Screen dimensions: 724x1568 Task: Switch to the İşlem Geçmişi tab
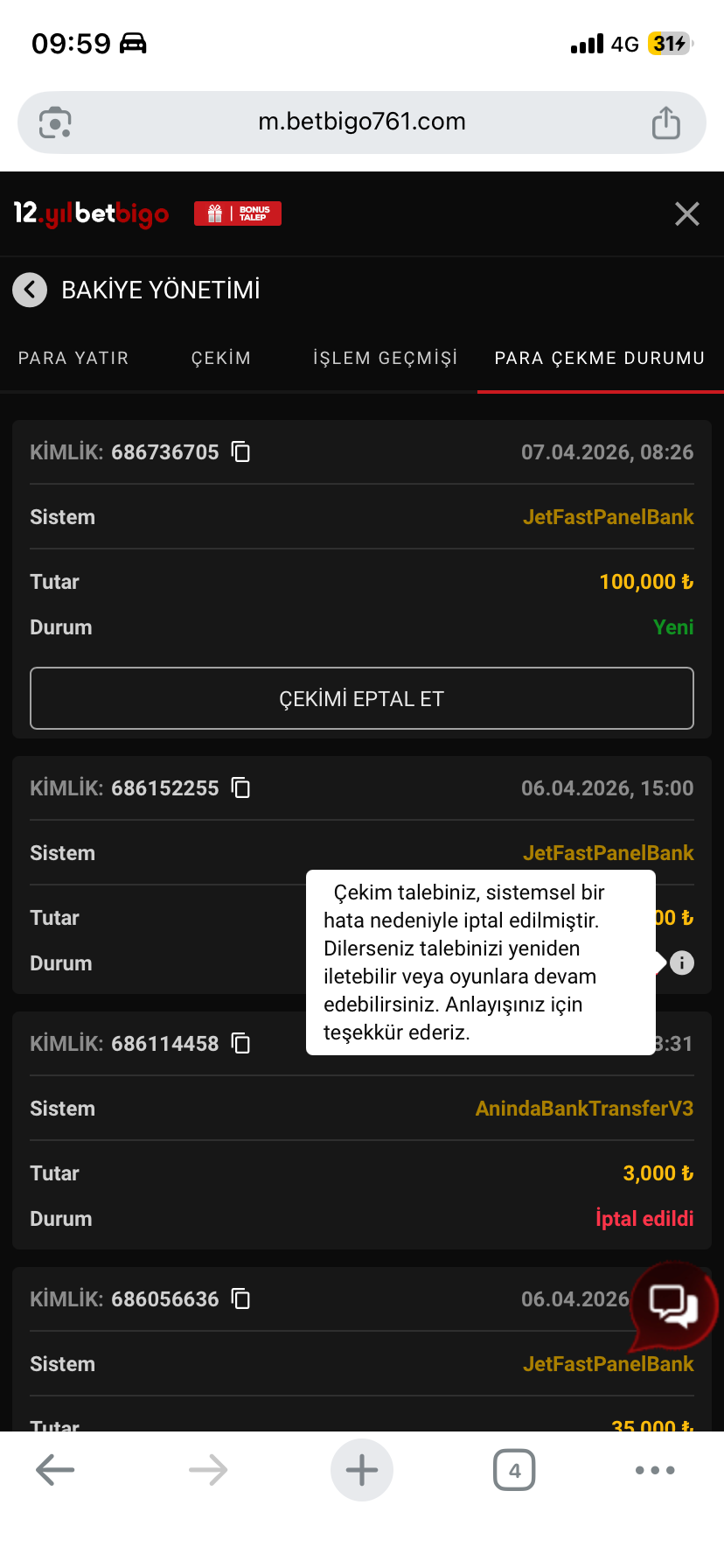coord(386,358)
